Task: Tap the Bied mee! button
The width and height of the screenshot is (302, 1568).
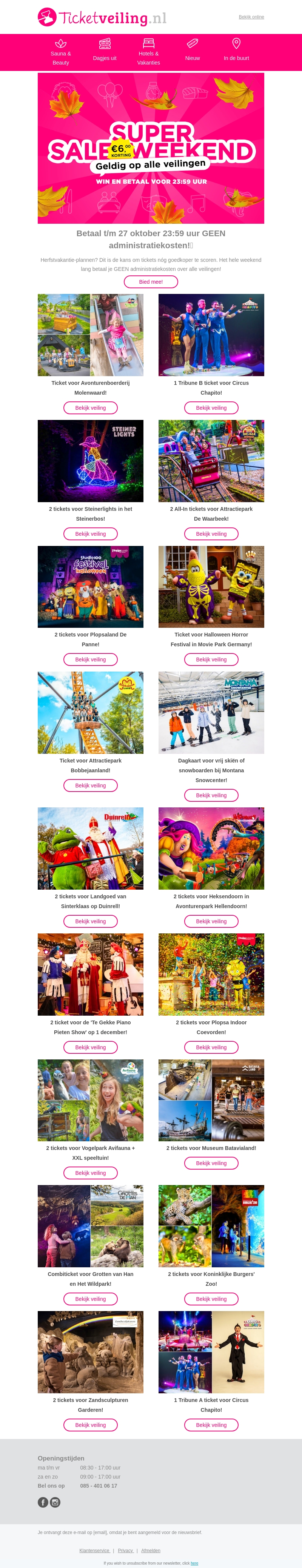Action: point(151,282)
